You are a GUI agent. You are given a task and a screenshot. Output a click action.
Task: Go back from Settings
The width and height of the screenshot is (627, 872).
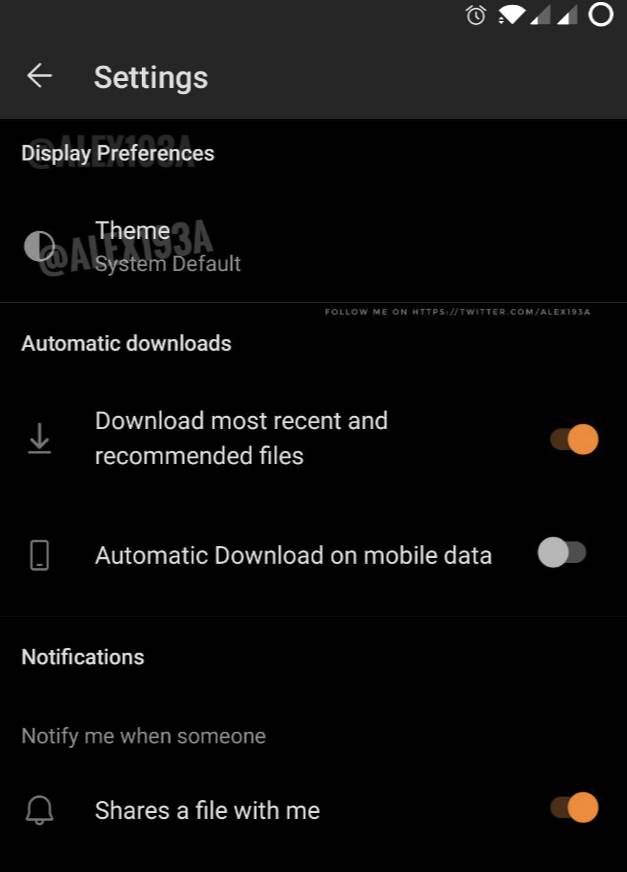(x=39, y=76)
